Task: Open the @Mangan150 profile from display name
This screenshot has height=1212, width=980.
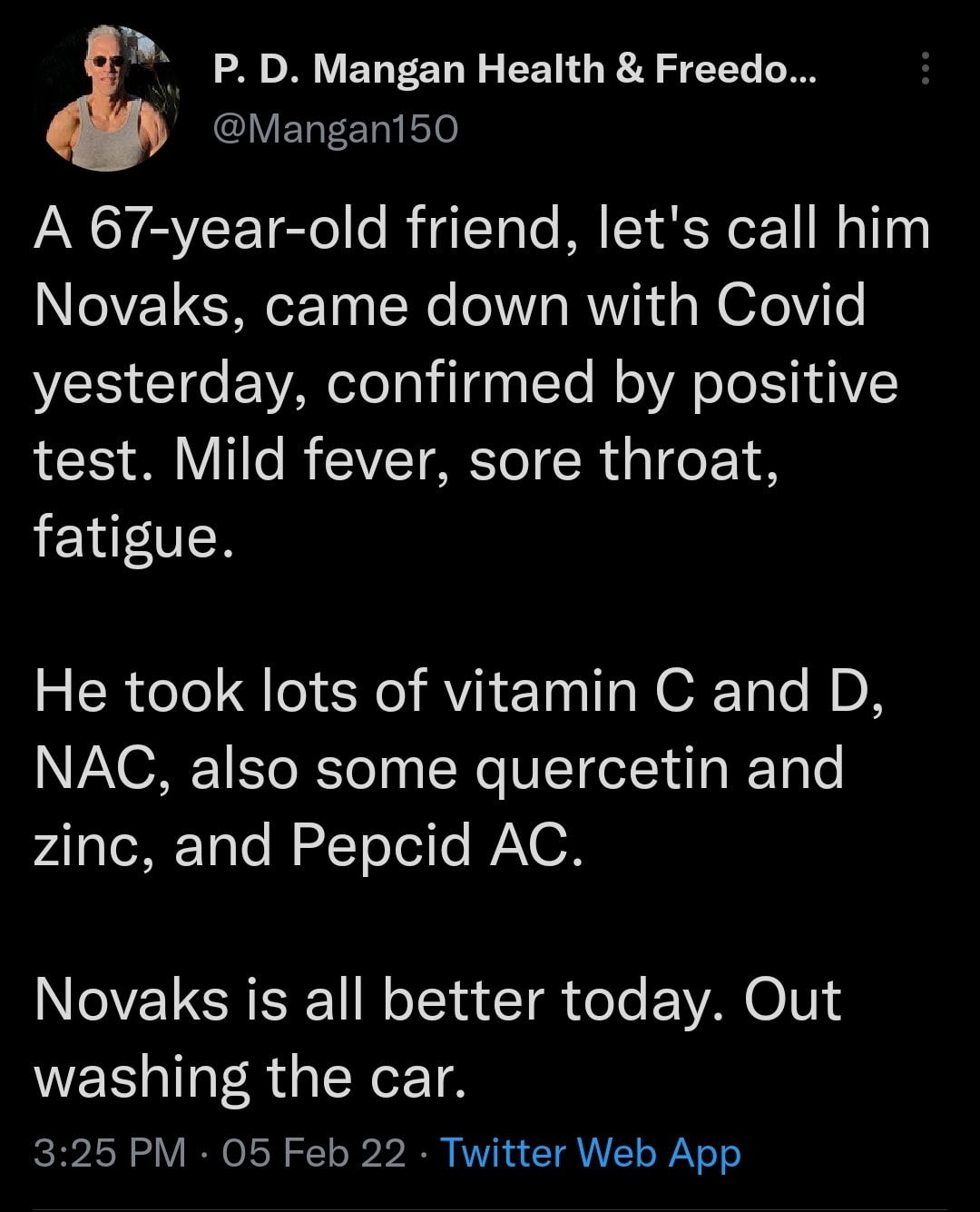Action: click(514, 70)
